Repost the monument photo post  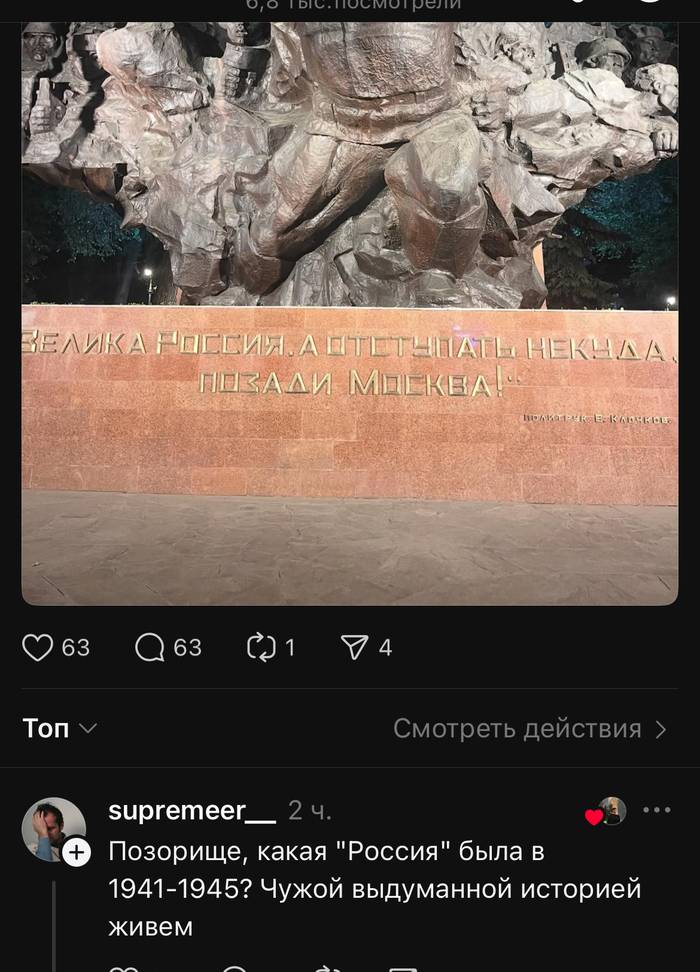coord(260,648)
